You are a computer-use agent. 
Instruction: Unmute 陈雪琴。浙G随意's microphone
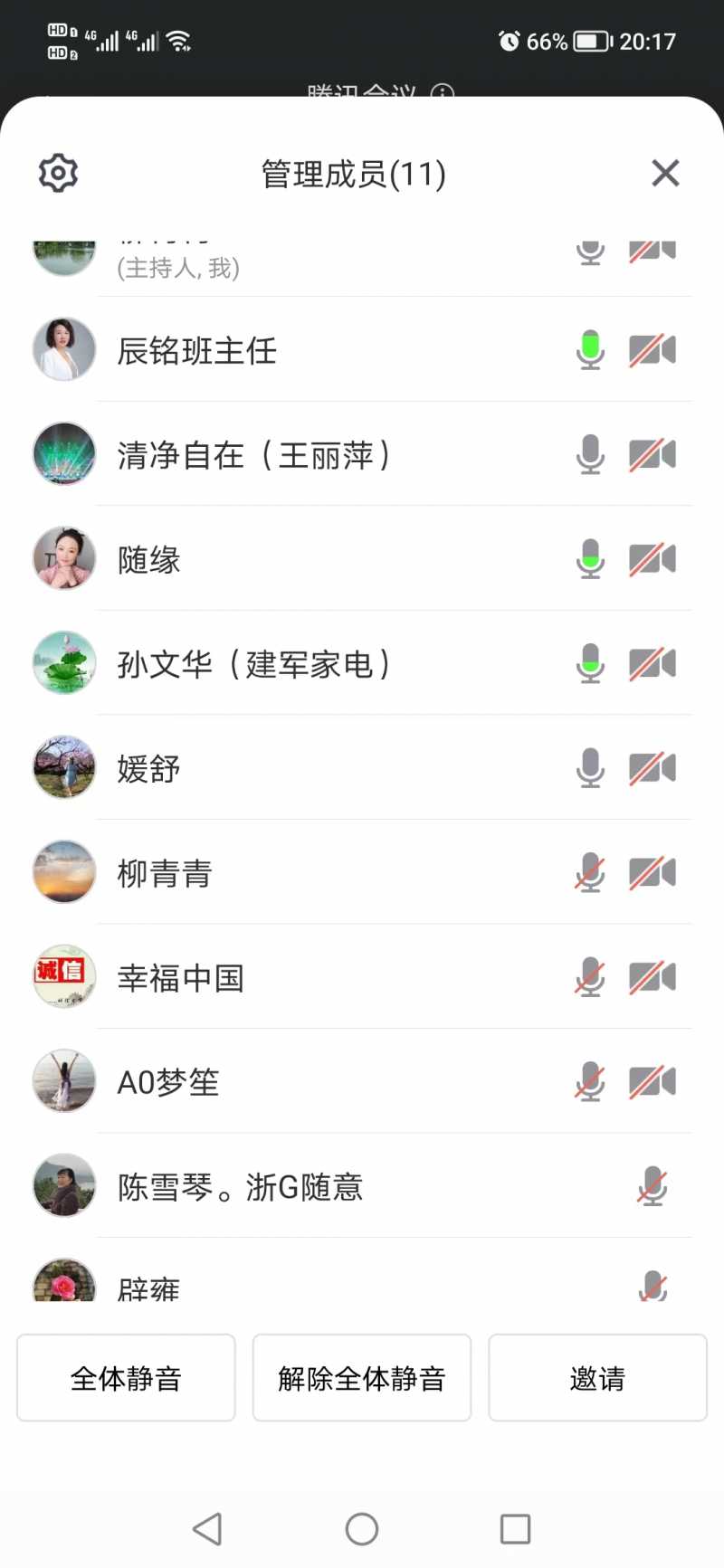[x=652, y=1186]
